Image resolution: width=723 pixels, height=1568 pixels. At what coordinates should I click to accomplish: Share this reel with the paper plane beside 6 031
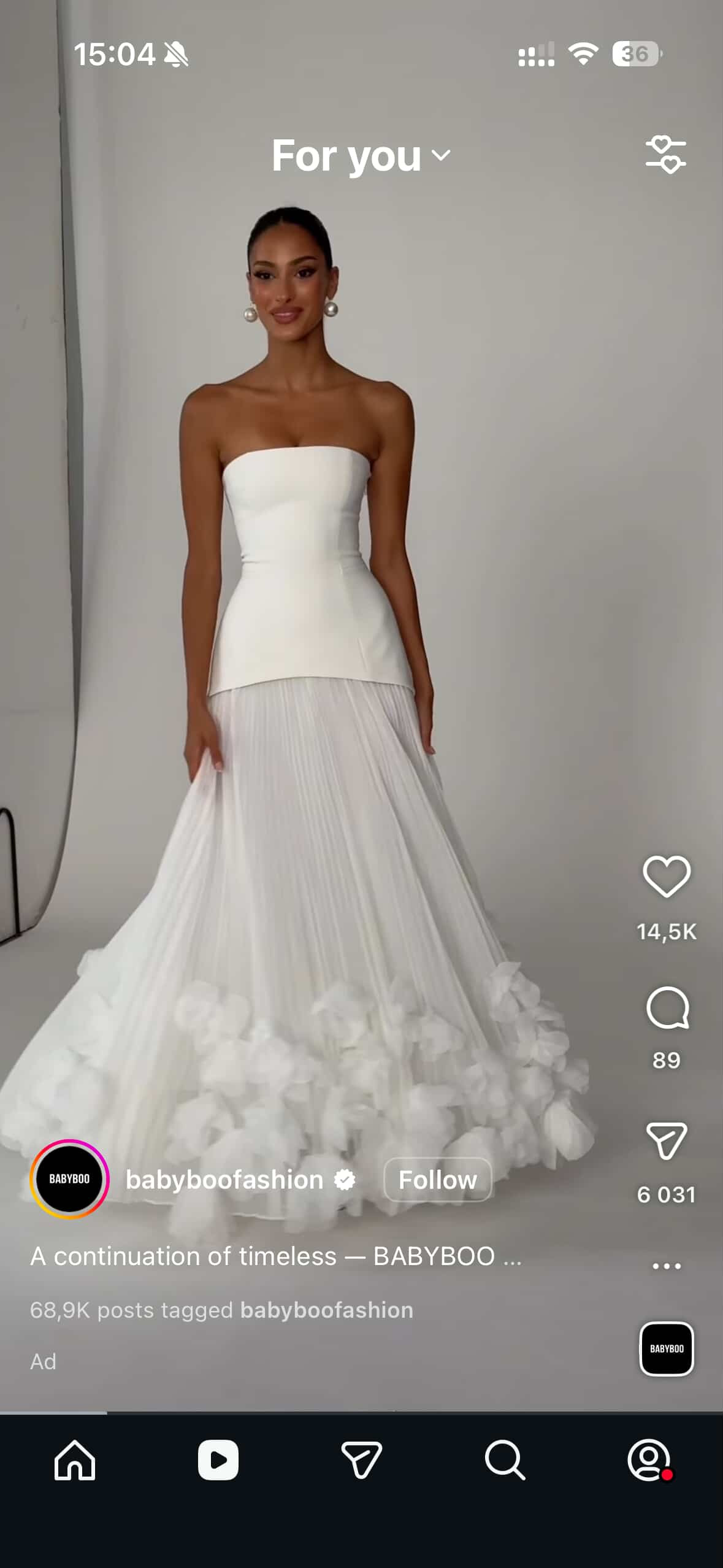[667, 1141]
